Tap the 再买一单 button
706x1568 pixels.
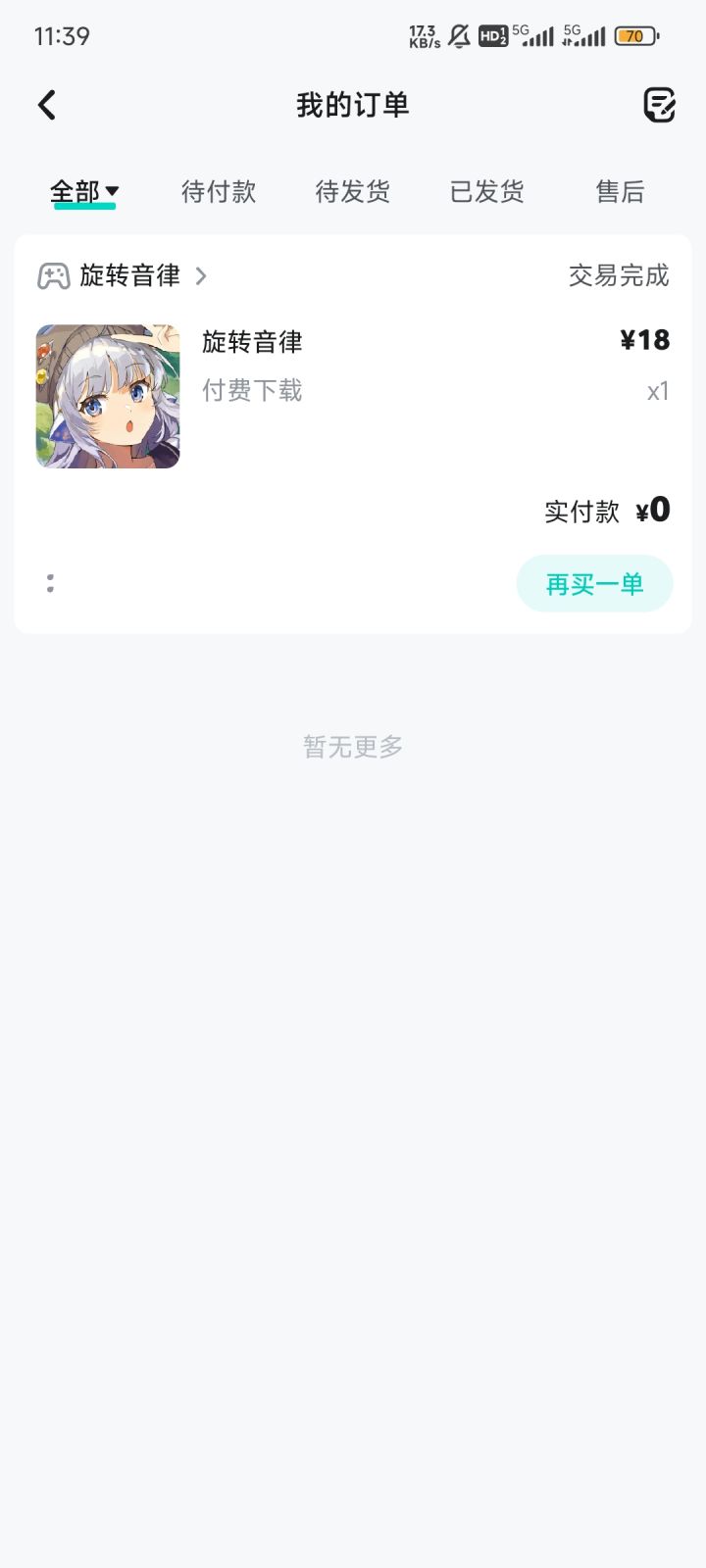point(594,584)
